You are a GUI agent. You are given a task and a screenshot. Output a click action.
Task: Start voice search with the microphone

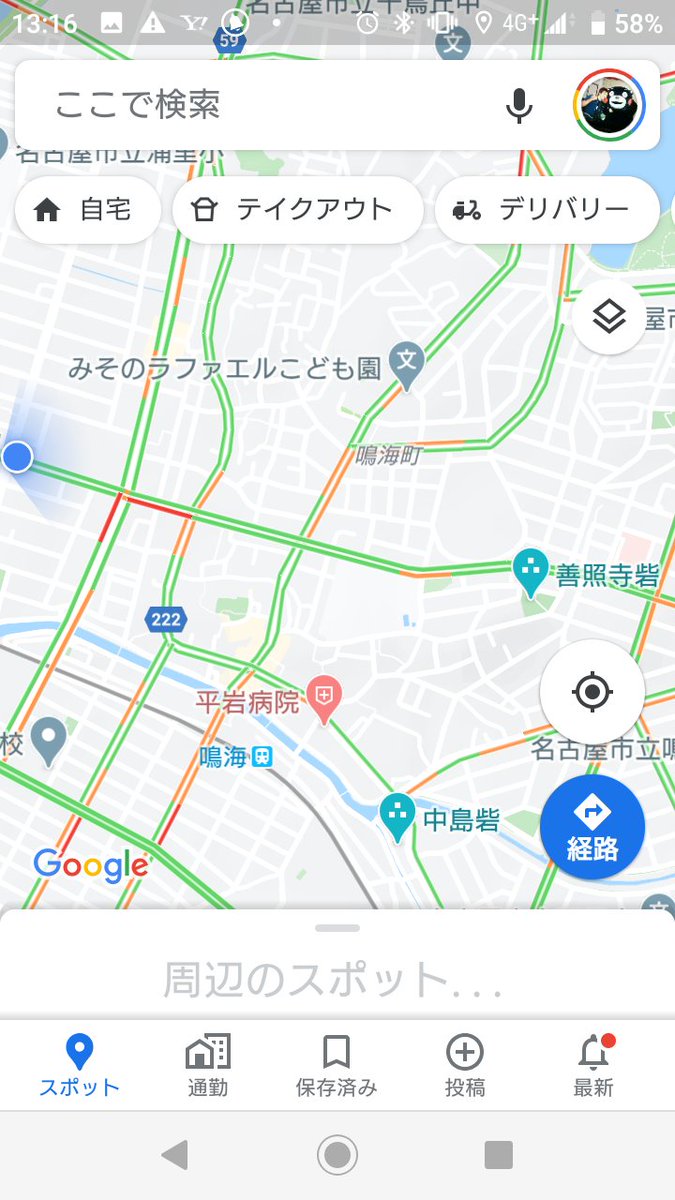click(x=518, y=105)
